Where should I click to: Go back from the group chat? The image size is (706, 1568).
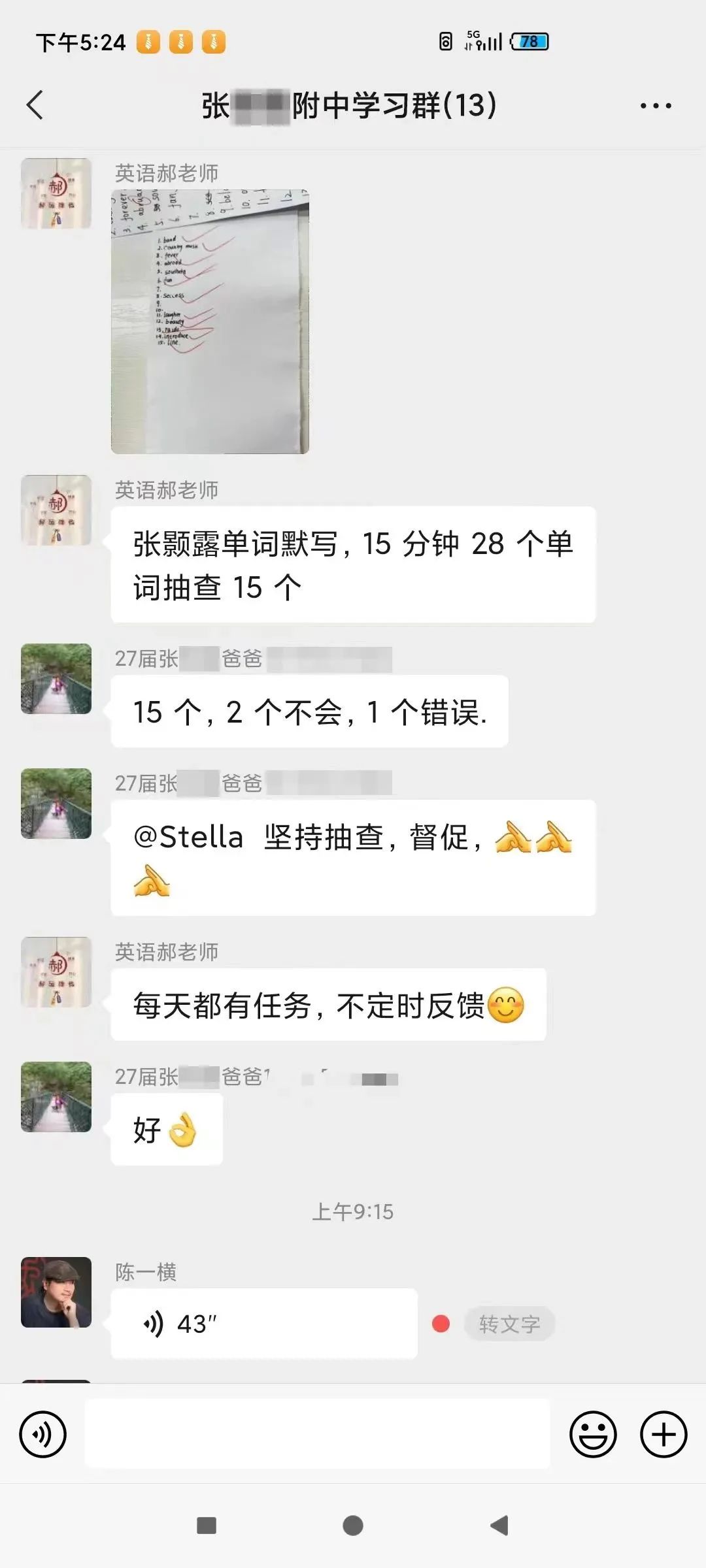pyautogui.click(x=35, y=105)
